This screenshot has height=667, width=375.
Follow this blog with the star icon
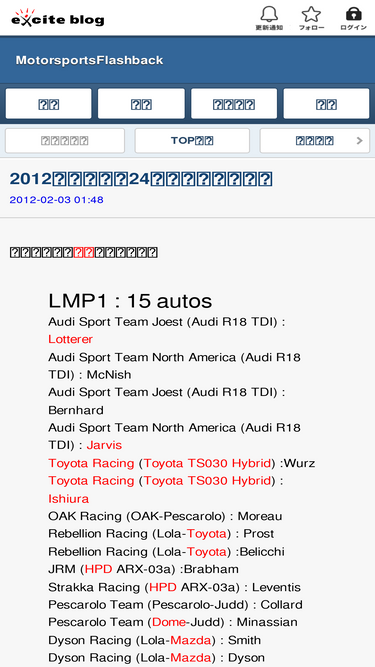click(311, 18)
